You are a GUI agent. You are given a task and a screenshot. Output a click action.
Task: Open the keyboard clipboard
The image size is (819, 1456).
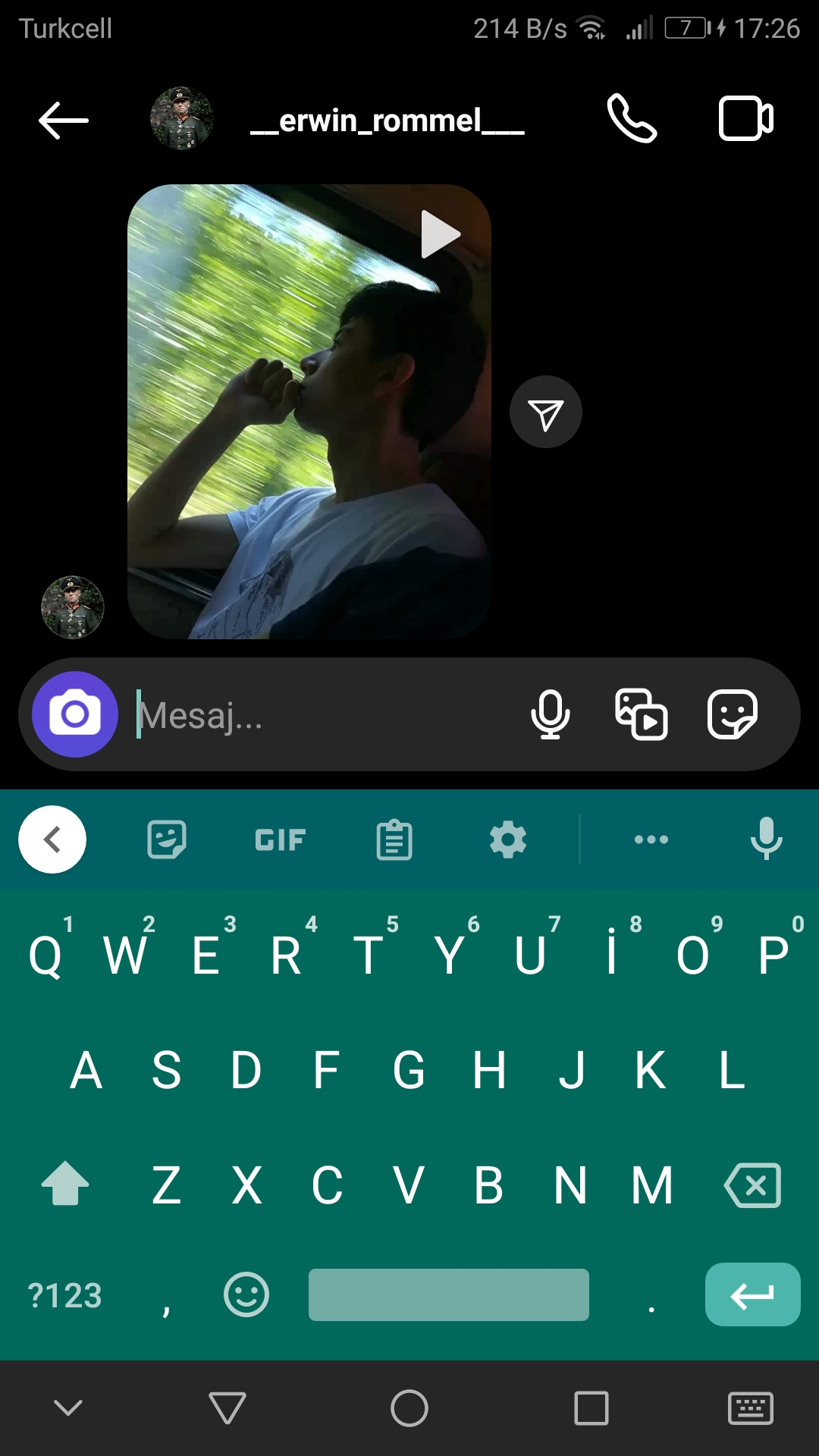[394, 839]
